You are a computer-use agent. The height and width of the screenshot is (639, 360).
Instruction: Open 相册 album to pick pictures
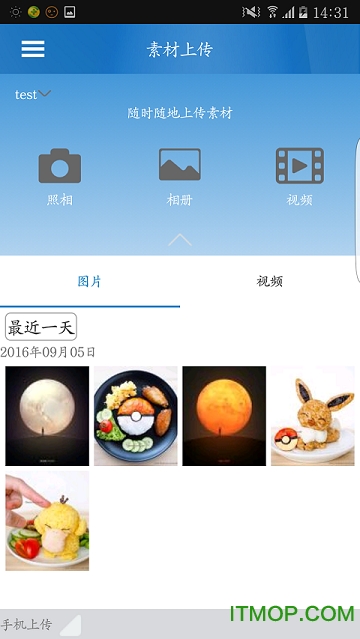(180, 177)
